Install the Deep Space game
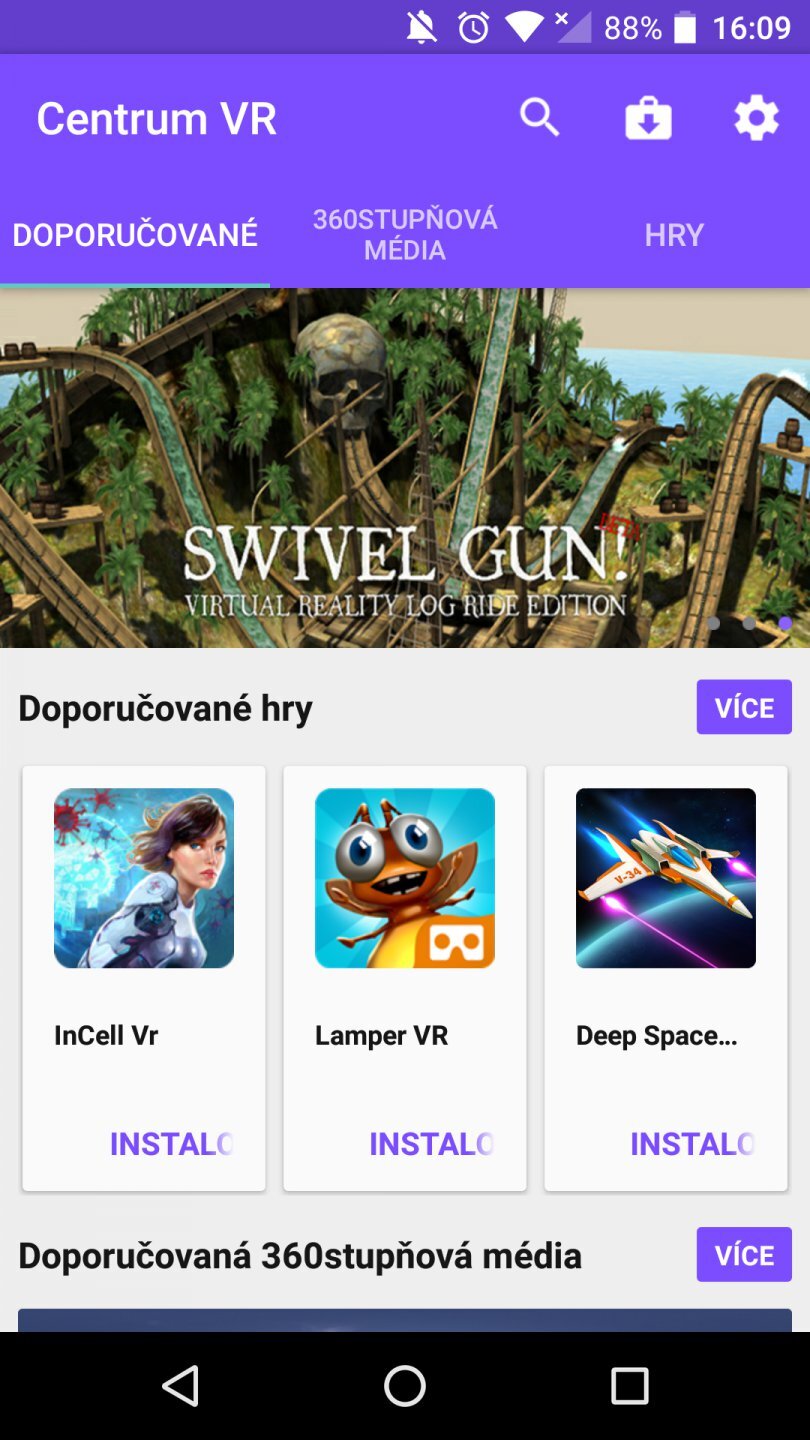This screenshot has width=810, height=1440. (x=692, y=1143)
